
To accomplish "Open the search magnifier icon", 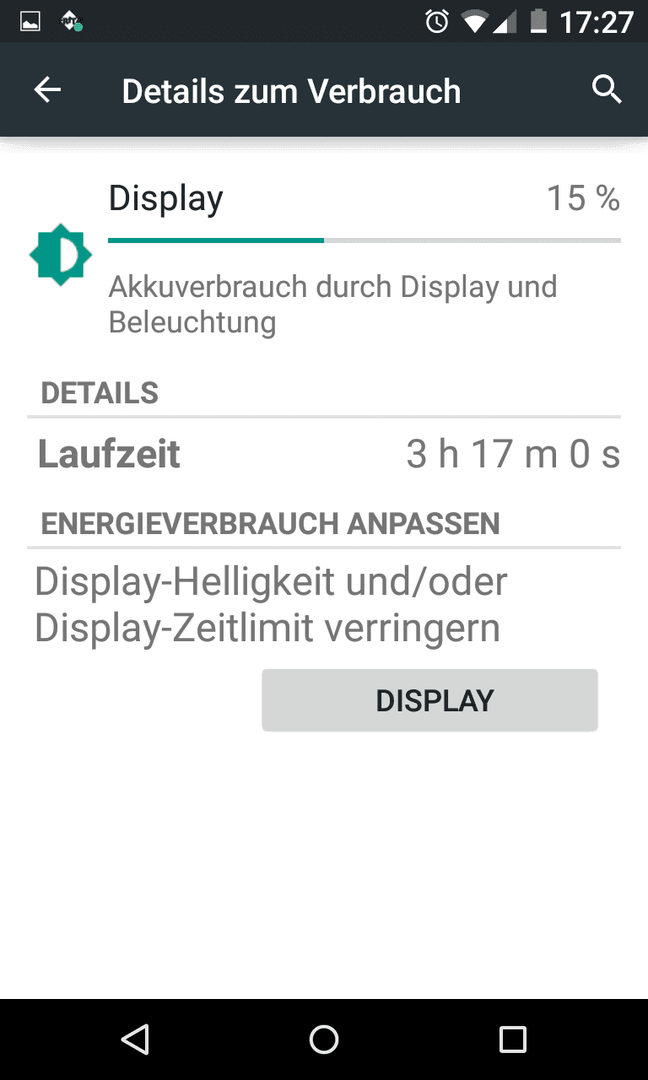I will 607,90.
